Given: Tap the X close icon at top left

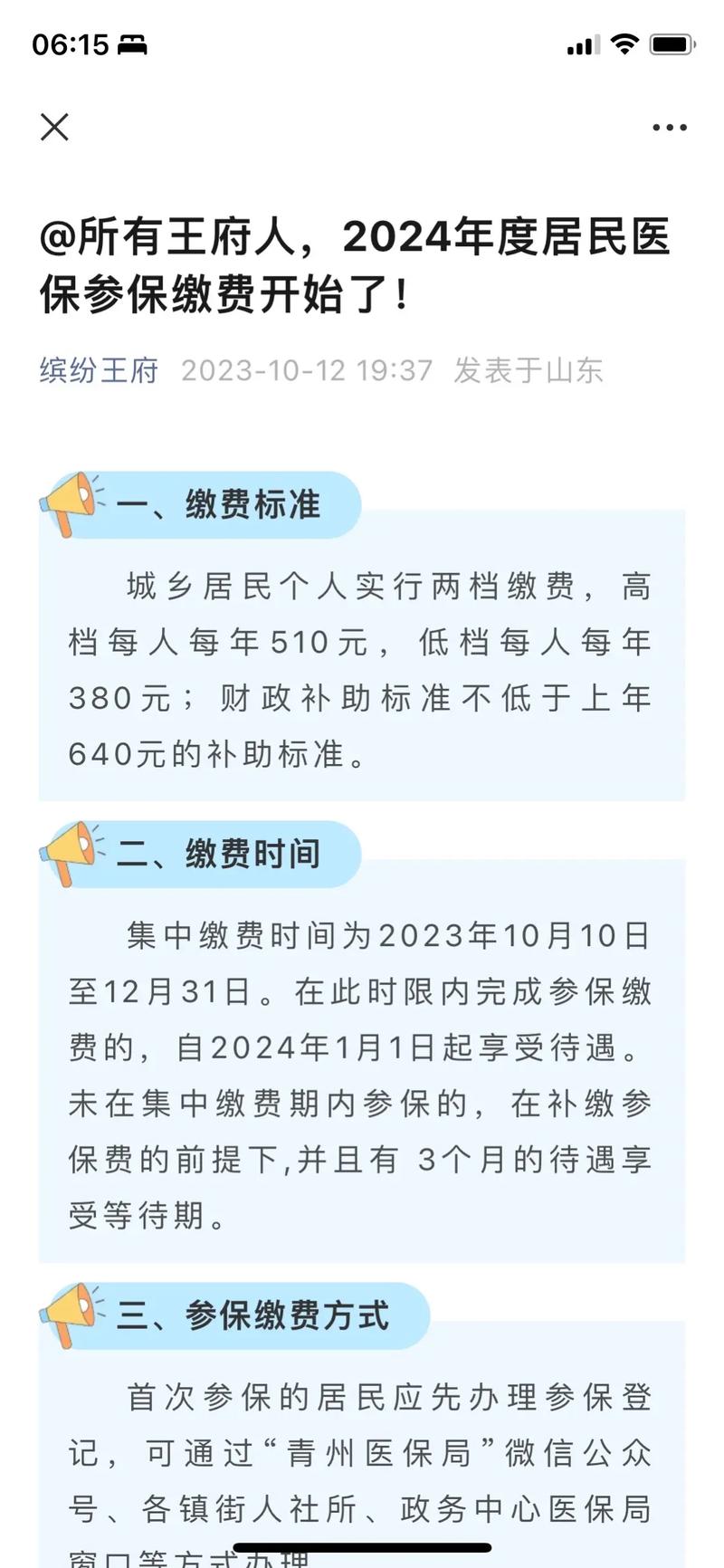Looking at the screenshot, I should [x=54, y=127].
